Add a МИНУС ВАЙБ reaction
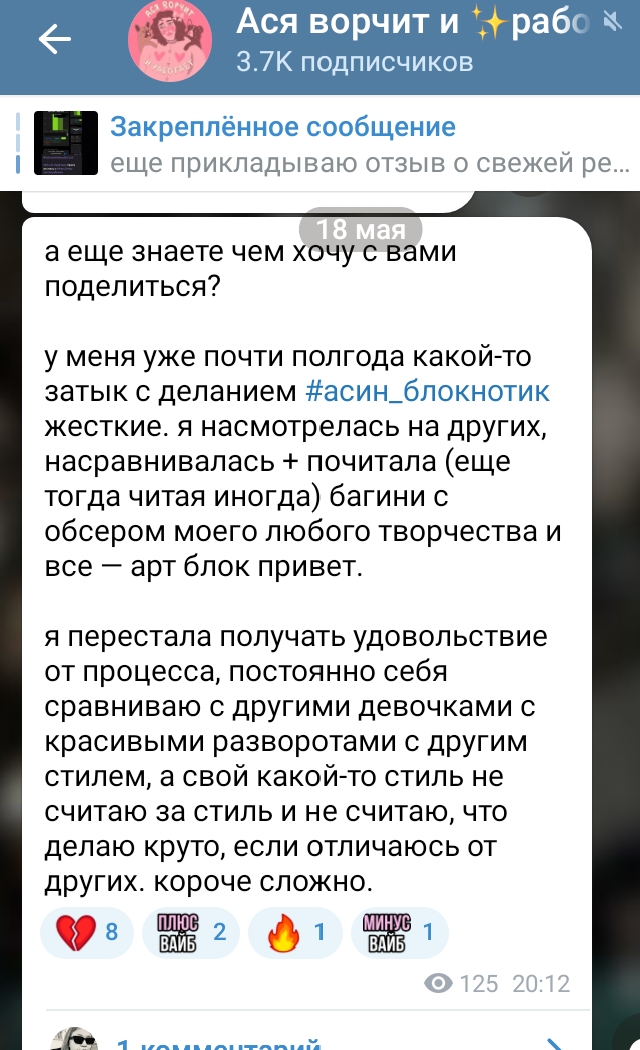Viewport: 640px width, 1050px height. (400, 932)
